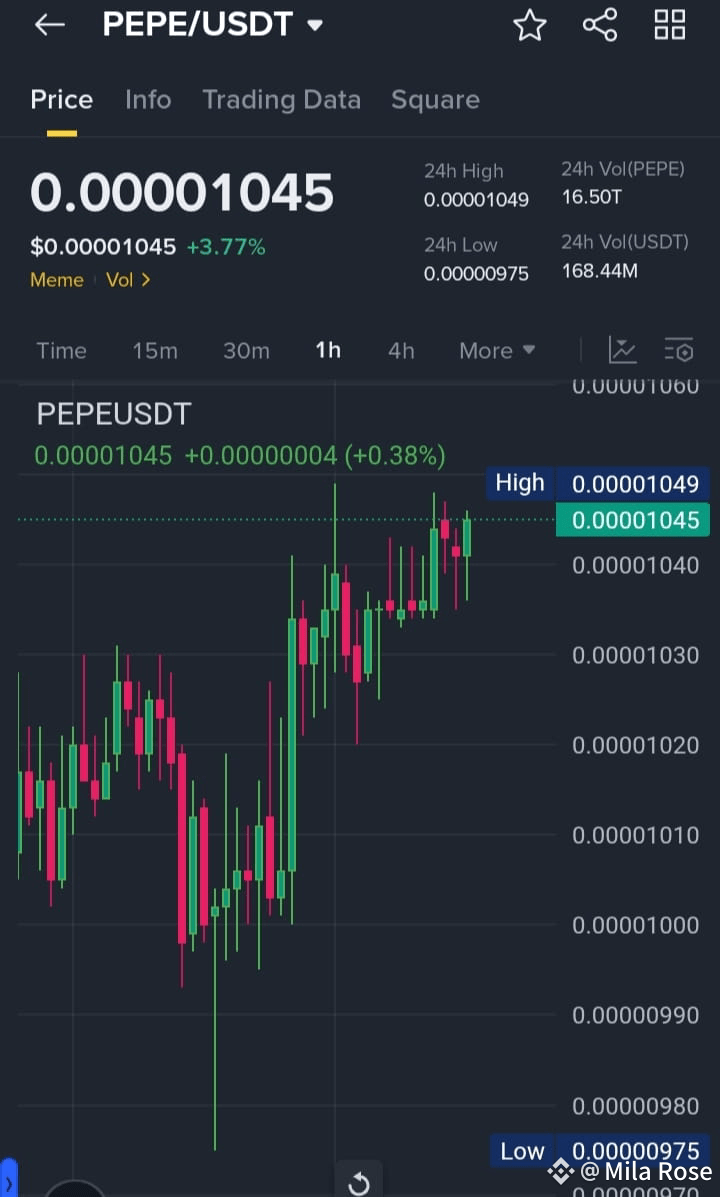Open the indicators settings icon
The height and width of the screenshot is (1197, 720).
(679, 350)
